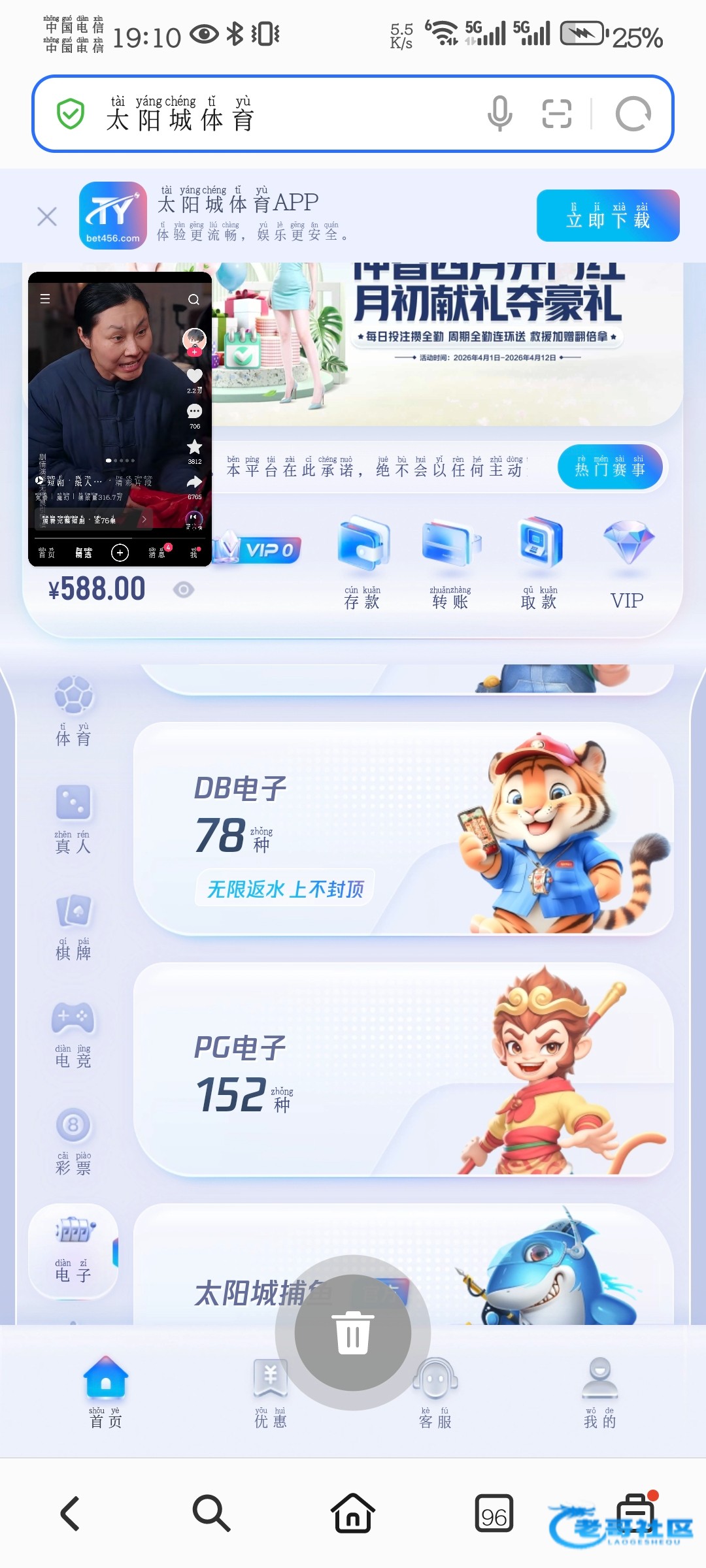Screen dimensions: 706x1568
Task: Dismiss the app download banner
Action: click(x=47, y=216)
